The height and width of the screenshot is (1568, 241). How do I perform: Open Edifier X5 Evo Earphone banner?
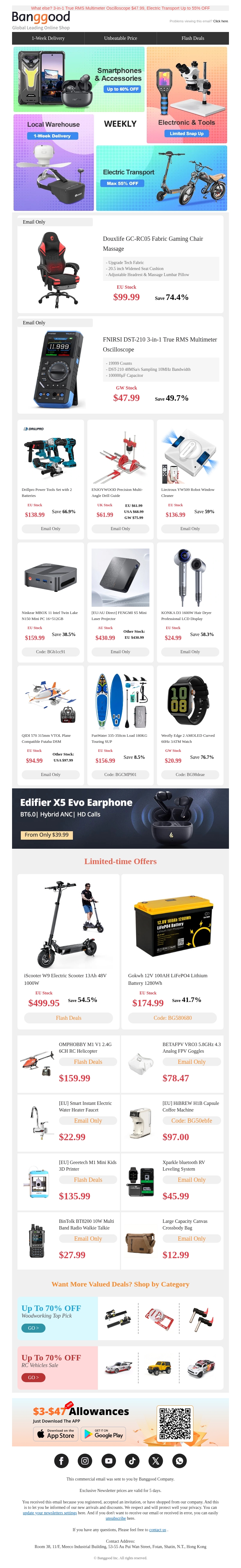coord(120,818)
